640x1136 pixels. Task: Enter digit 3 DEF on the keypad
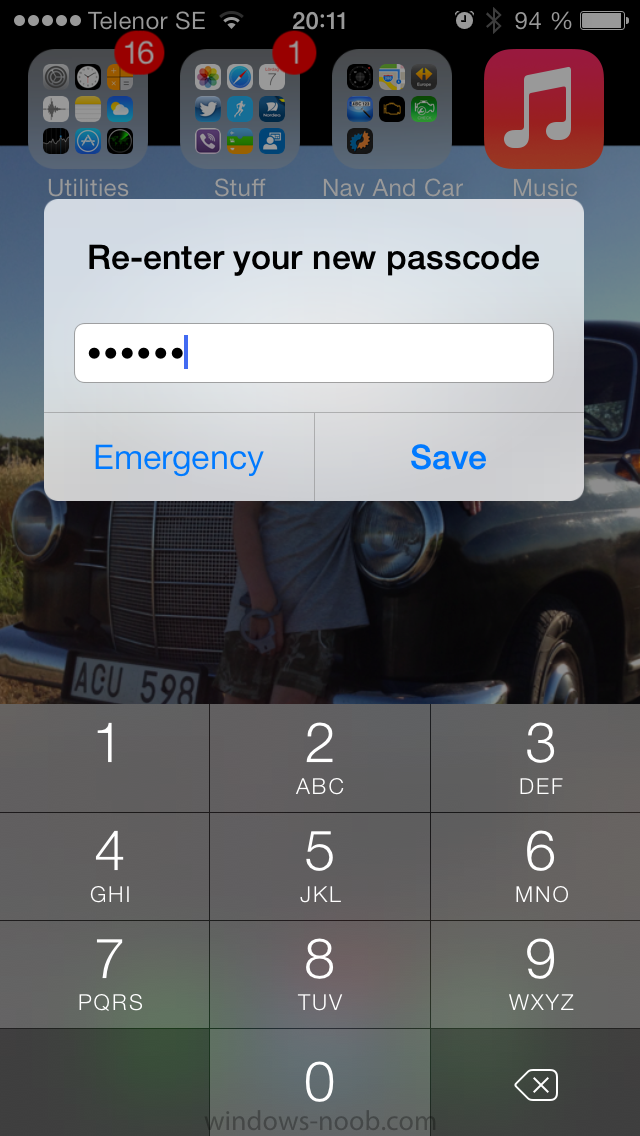tap(536, 758)
